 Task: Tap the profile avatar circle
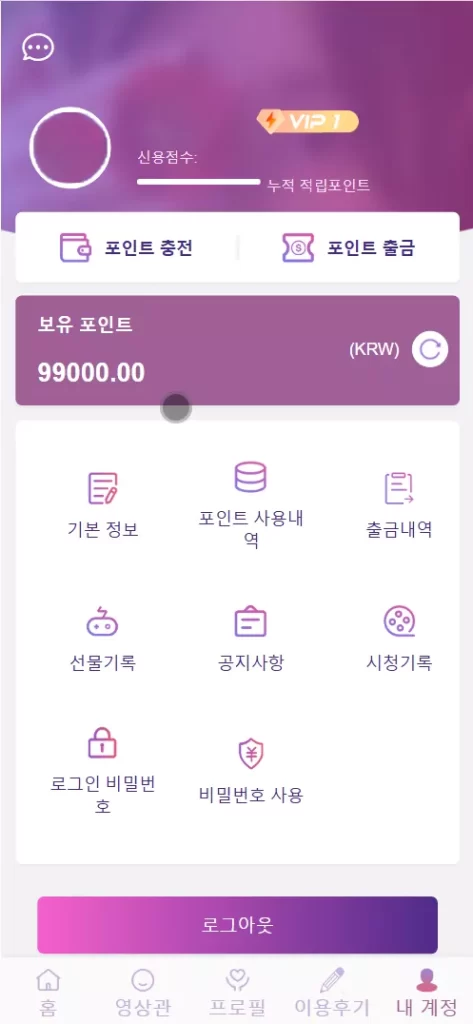70,148
